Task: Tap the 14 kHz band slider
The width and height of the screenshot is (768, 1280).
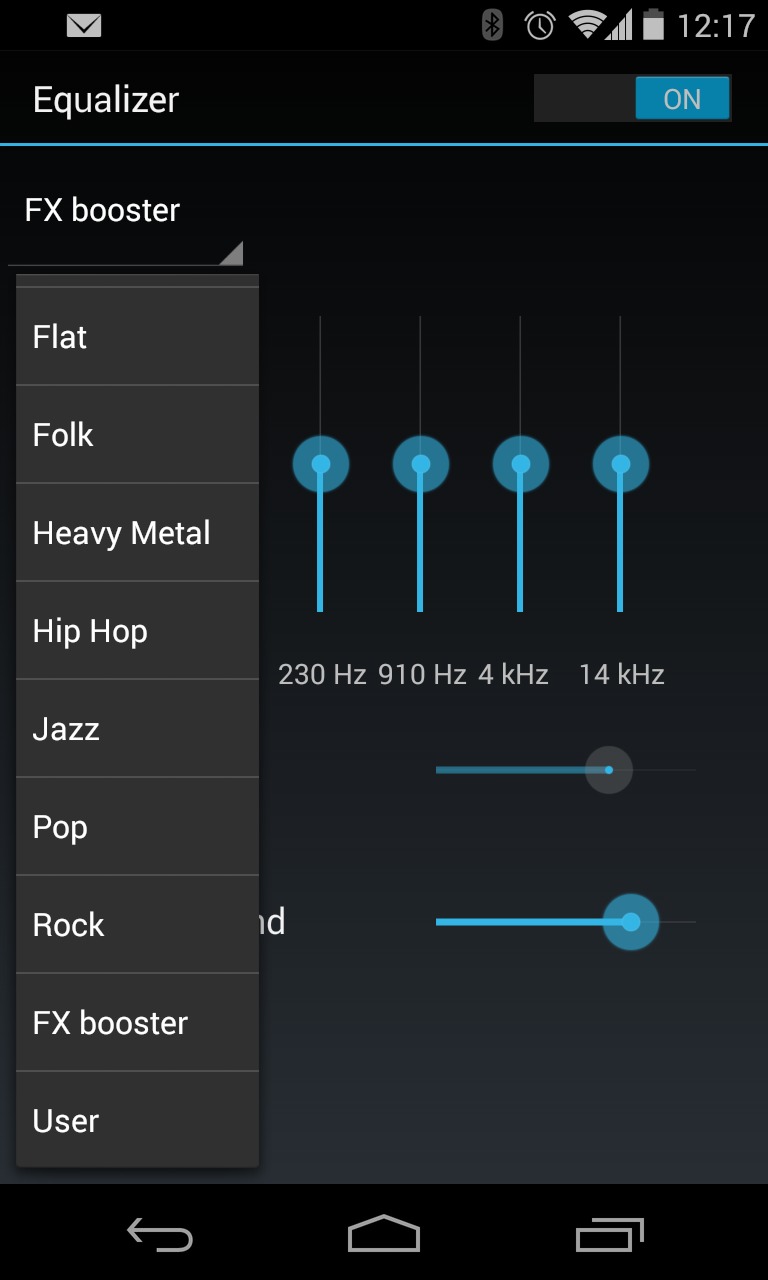Action: click(620, 464)
